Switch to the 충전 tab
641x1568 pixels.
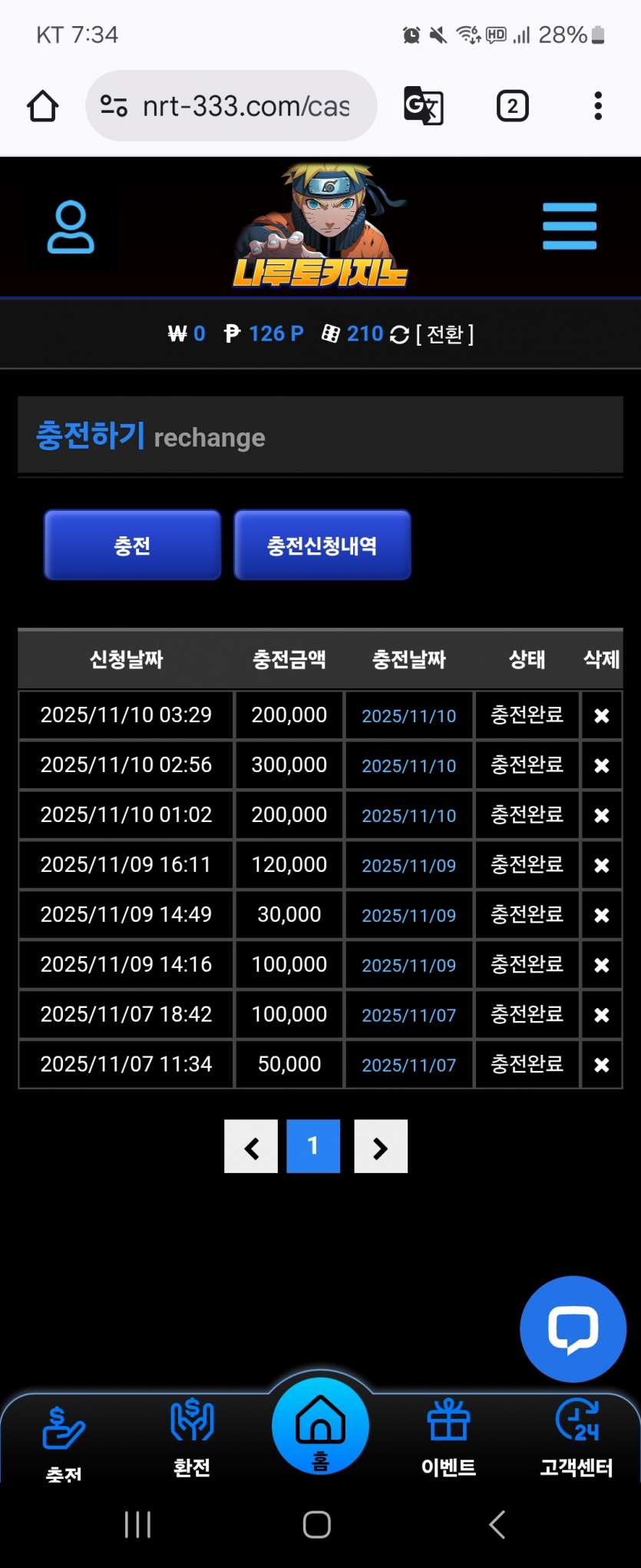[132, 545]
